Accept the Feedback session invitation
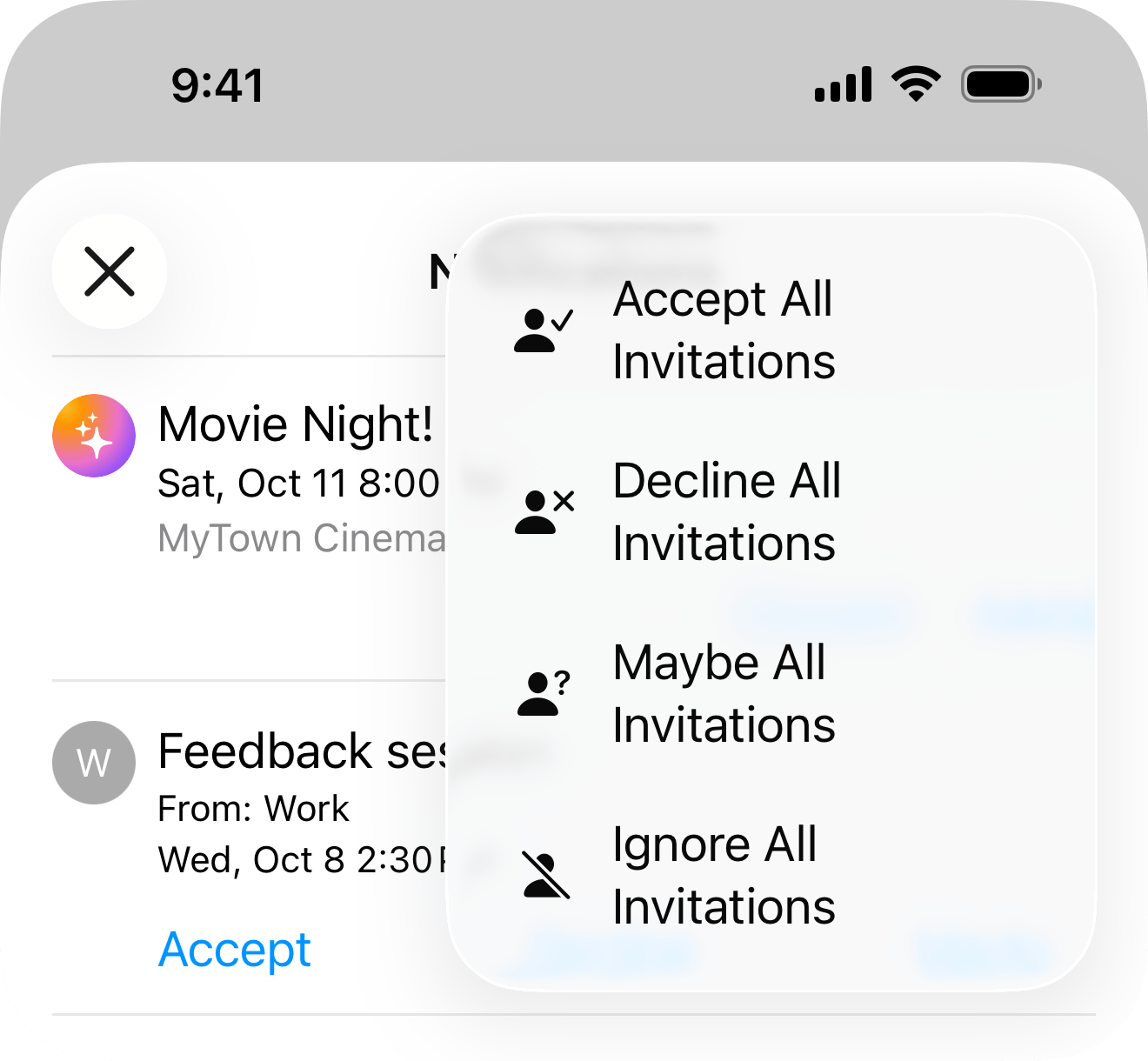The width and height of the screenshot is (1148, 1061). pos(235,949)
